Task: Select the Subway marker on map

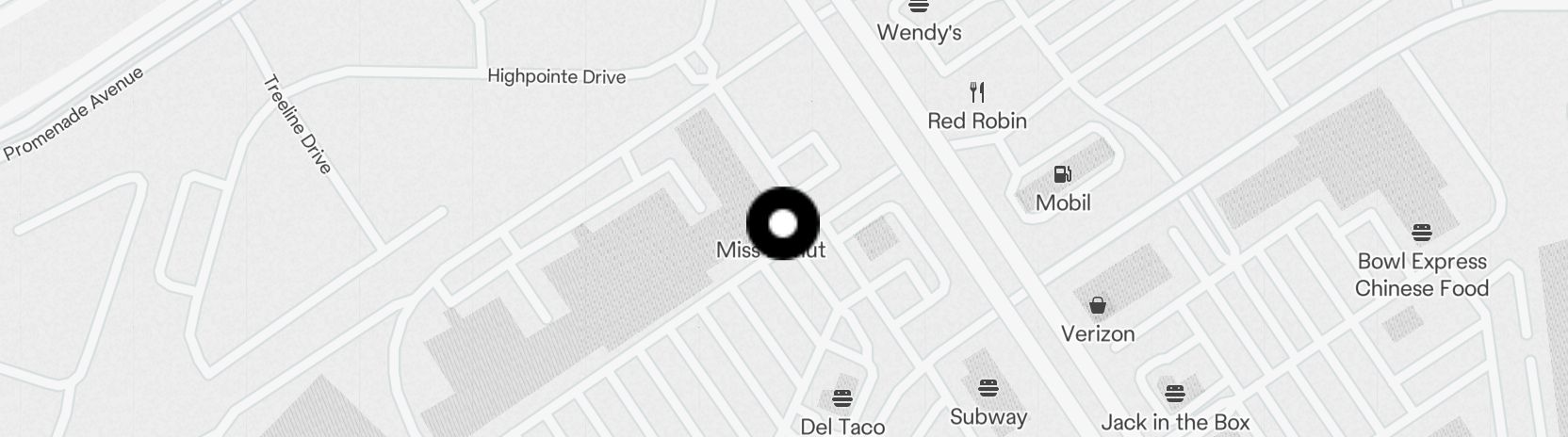Action: (x=988, y=388)
